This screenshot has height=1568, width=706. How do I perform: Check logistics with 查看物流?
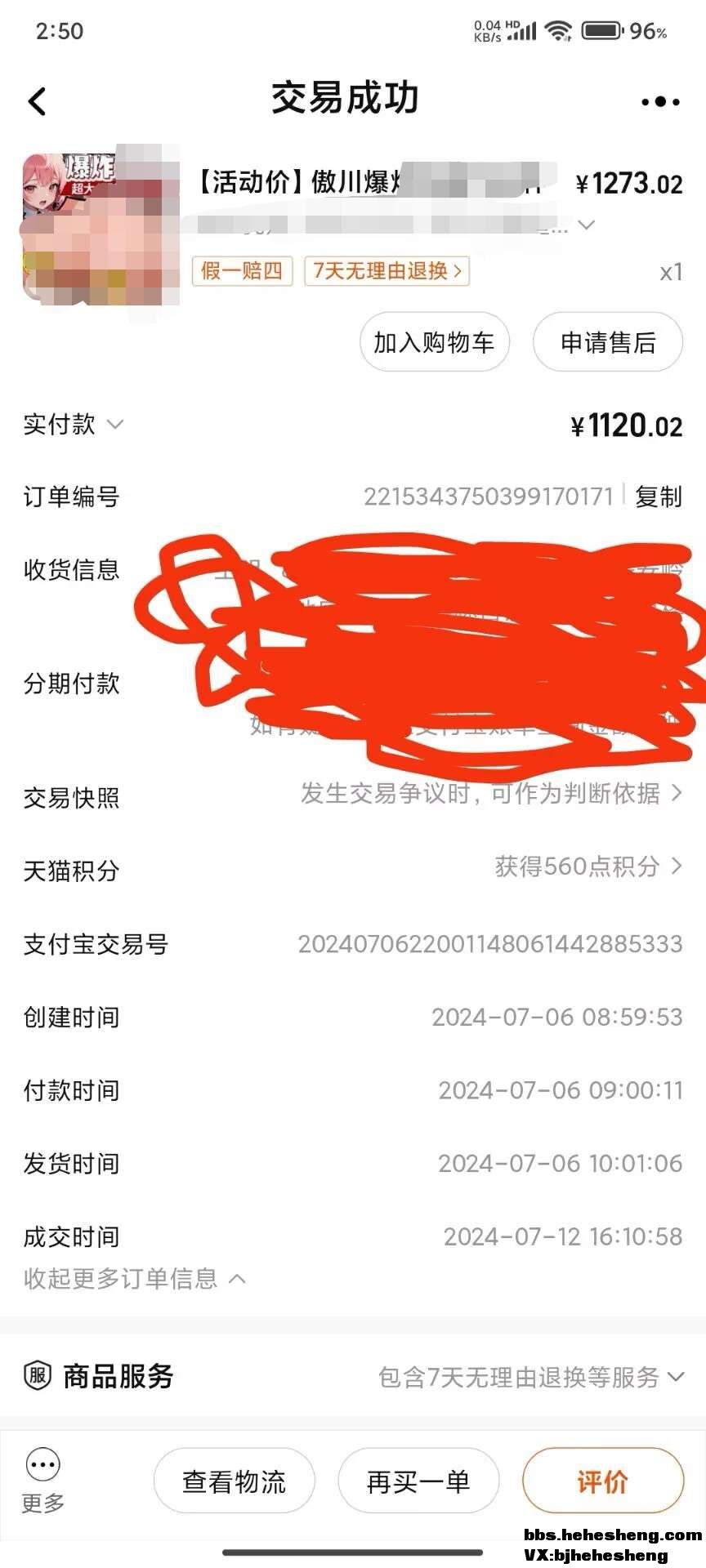coord(234,1481)
